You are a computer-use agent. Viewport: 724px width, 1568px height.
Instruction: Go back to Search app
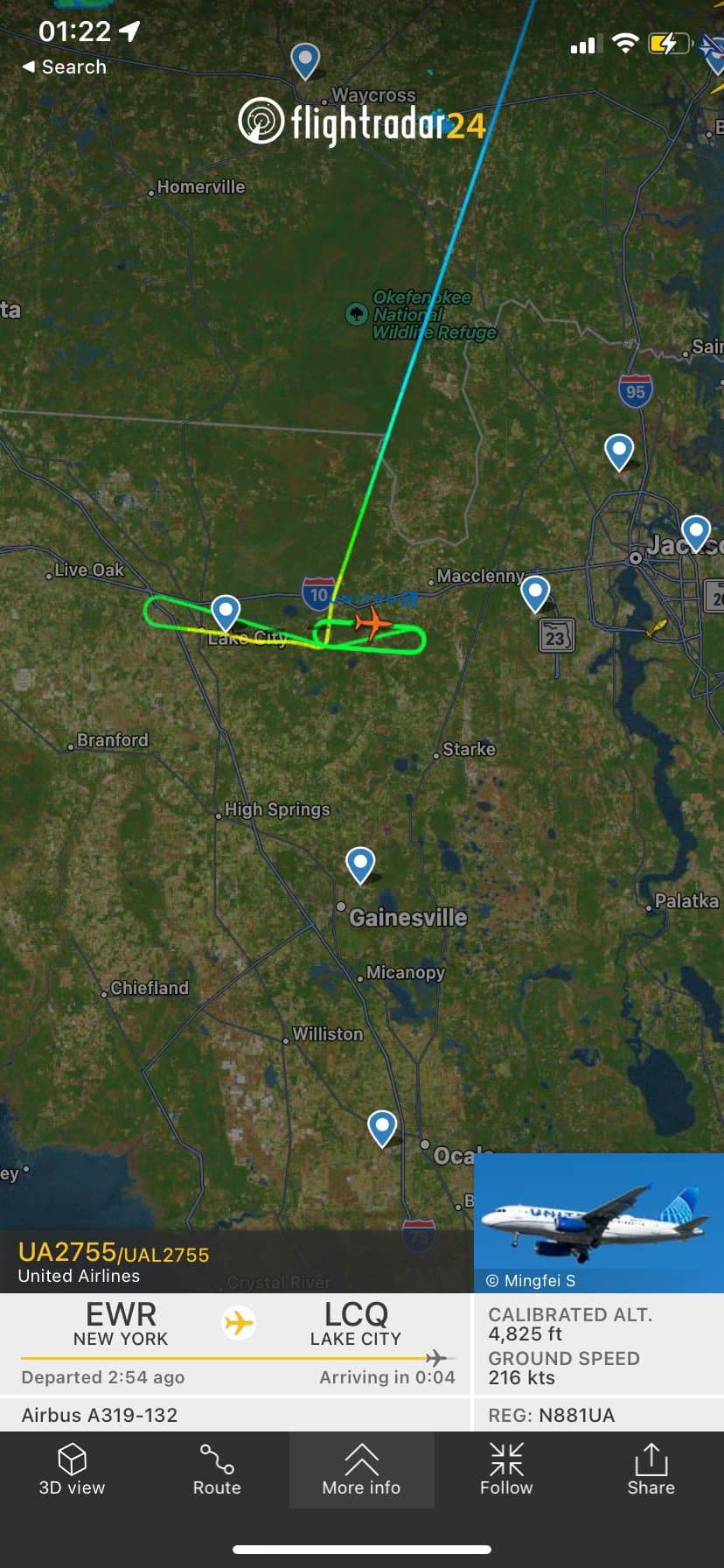(x=64, y=67)
